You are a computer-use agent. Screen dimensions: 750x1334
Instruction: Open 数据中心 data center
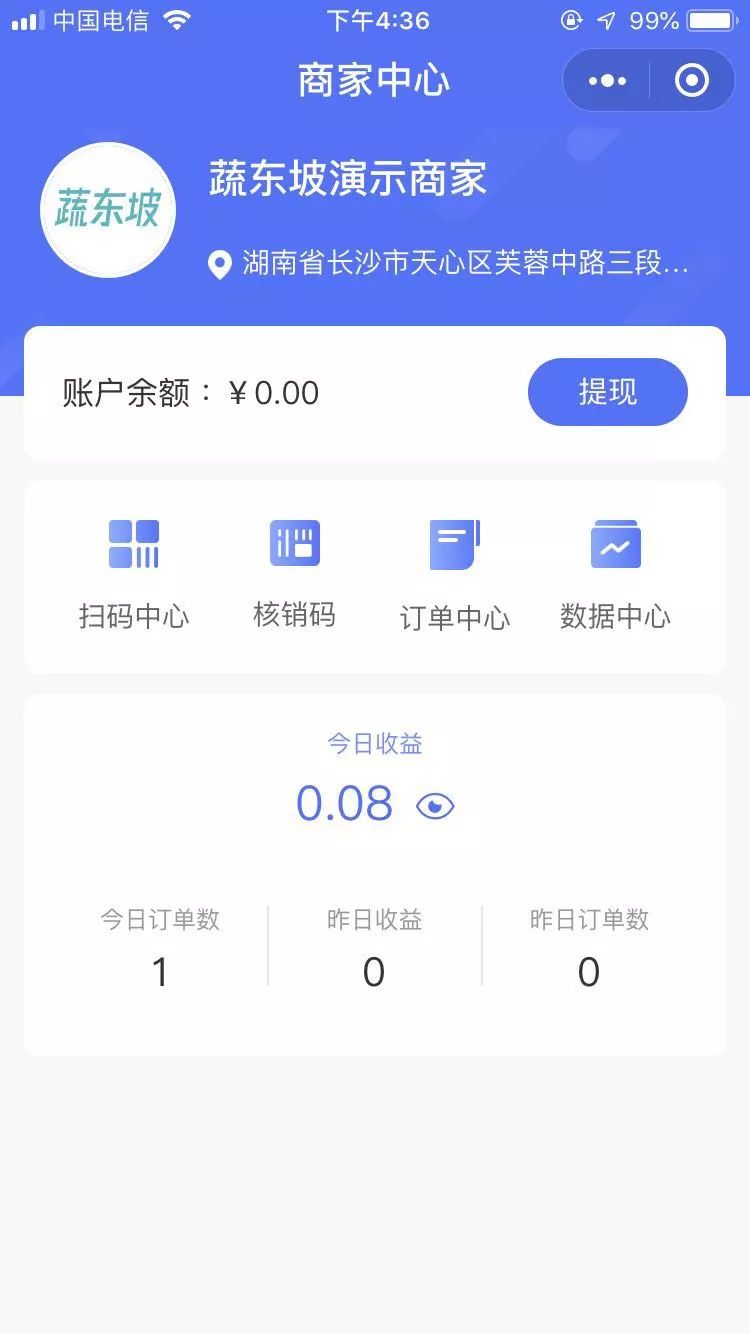click(615, 574)
